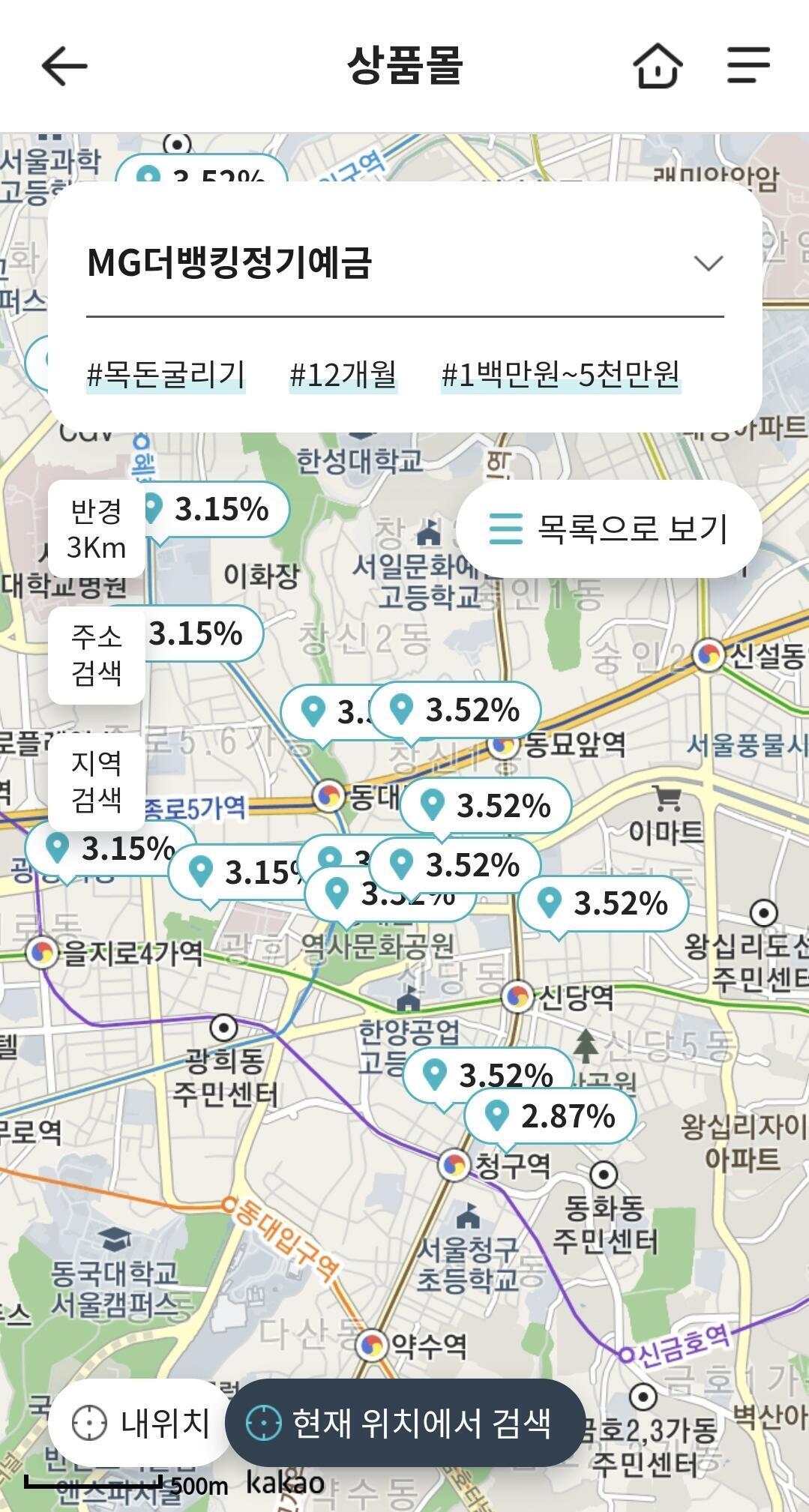Open the hamburger menu
The image size is (809, 1512).
[748, 65]
